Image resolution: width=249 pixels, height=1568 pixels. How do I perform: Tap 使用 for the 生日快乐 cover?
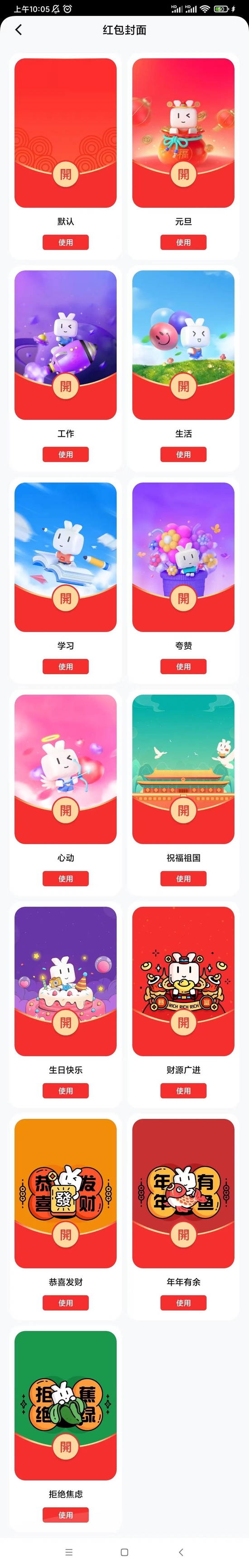click(65, 1091)
